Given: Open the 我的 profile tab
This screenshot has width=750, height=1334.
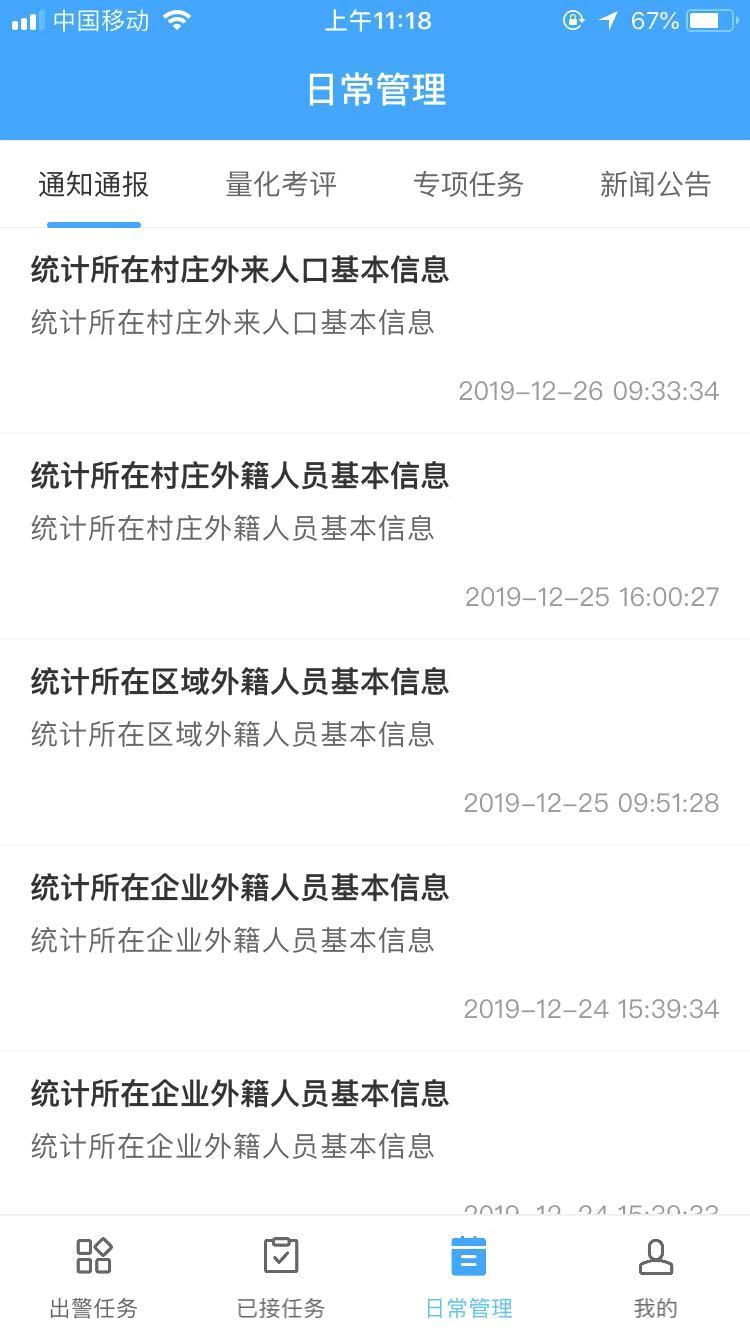Looking at the screenshot, I should [x=656, y=1276].
